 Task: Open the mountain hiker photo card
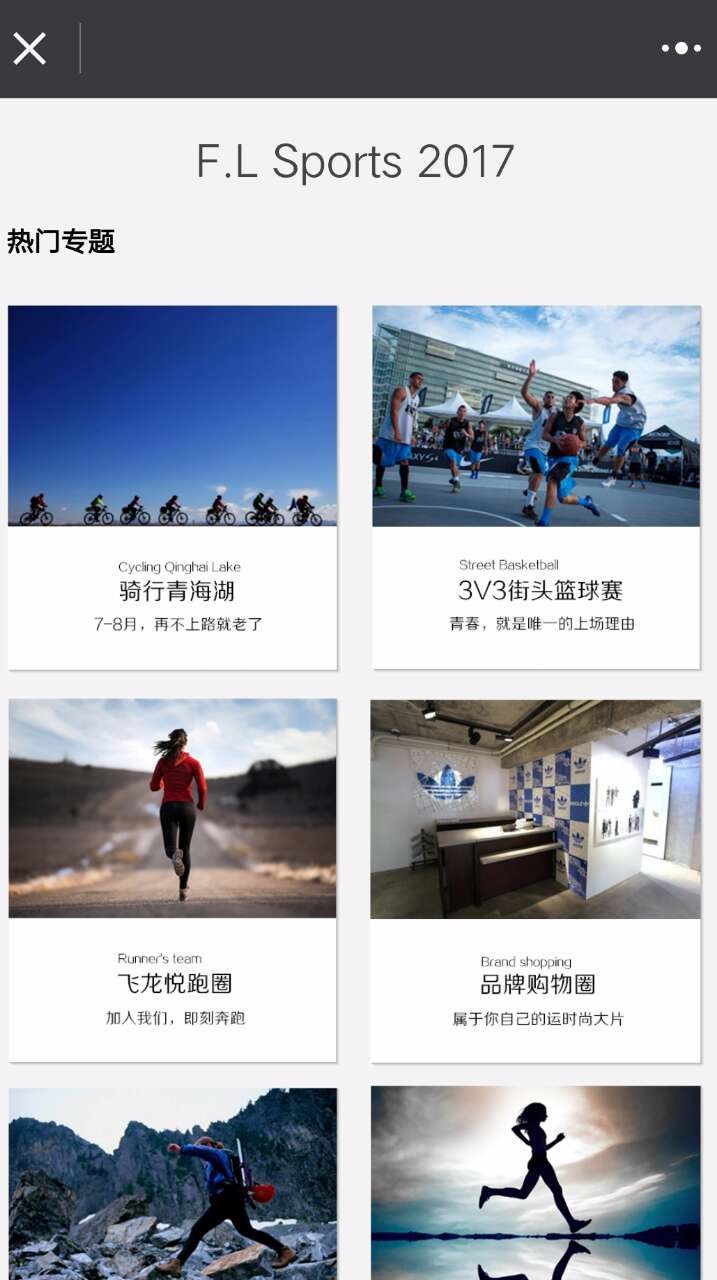[172, 1184]
